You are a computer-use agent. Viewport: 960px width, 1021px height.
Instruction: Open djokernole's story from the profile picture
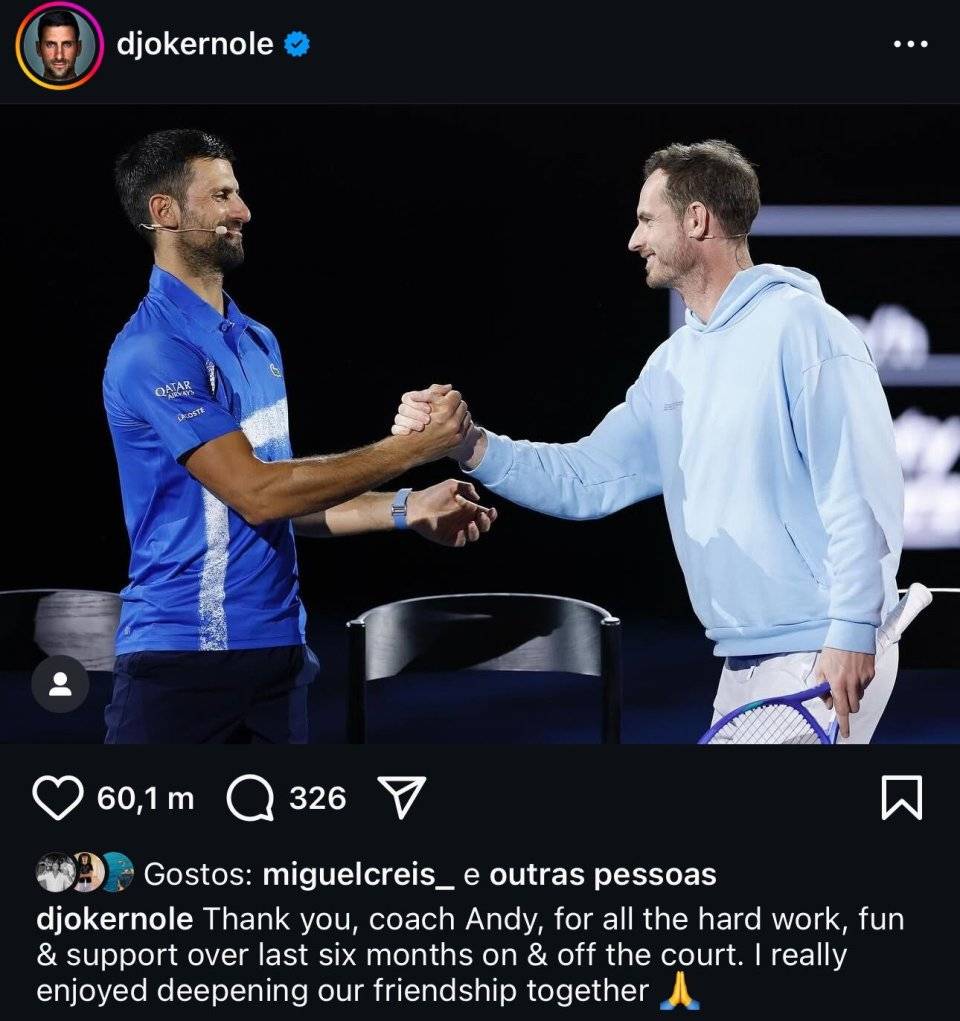coord(59,46)
